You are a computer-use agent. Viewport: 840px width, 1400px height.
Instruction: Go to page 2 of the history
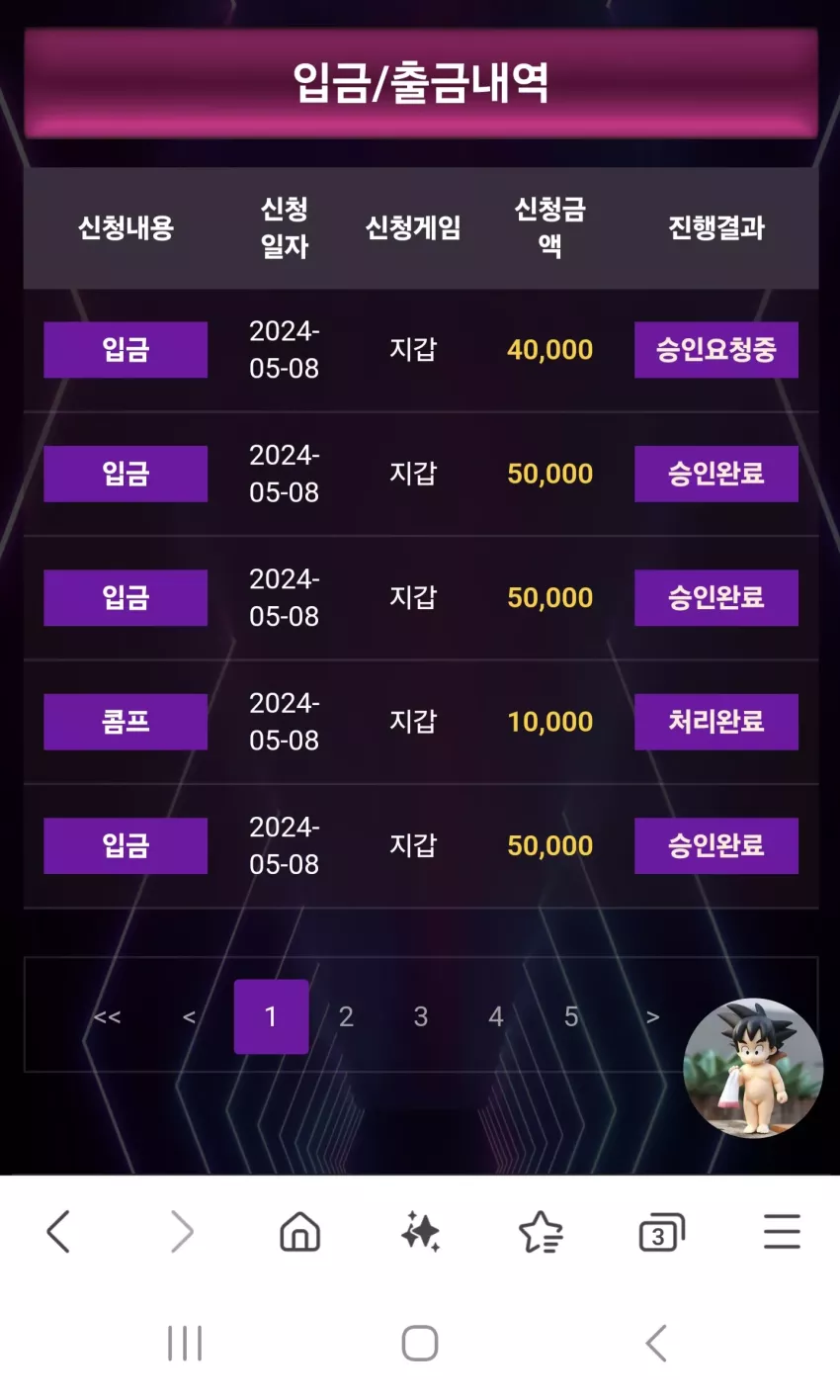coord(346,1016)
